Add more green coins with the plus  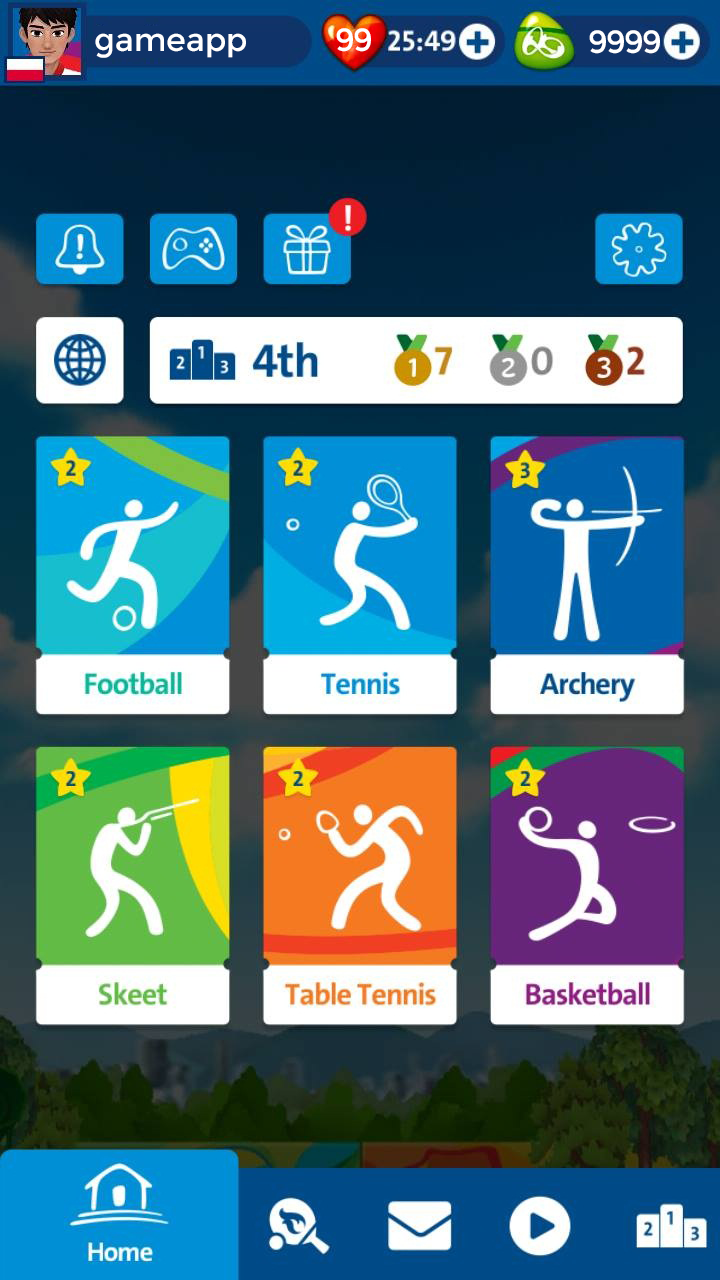pos(681,42)
